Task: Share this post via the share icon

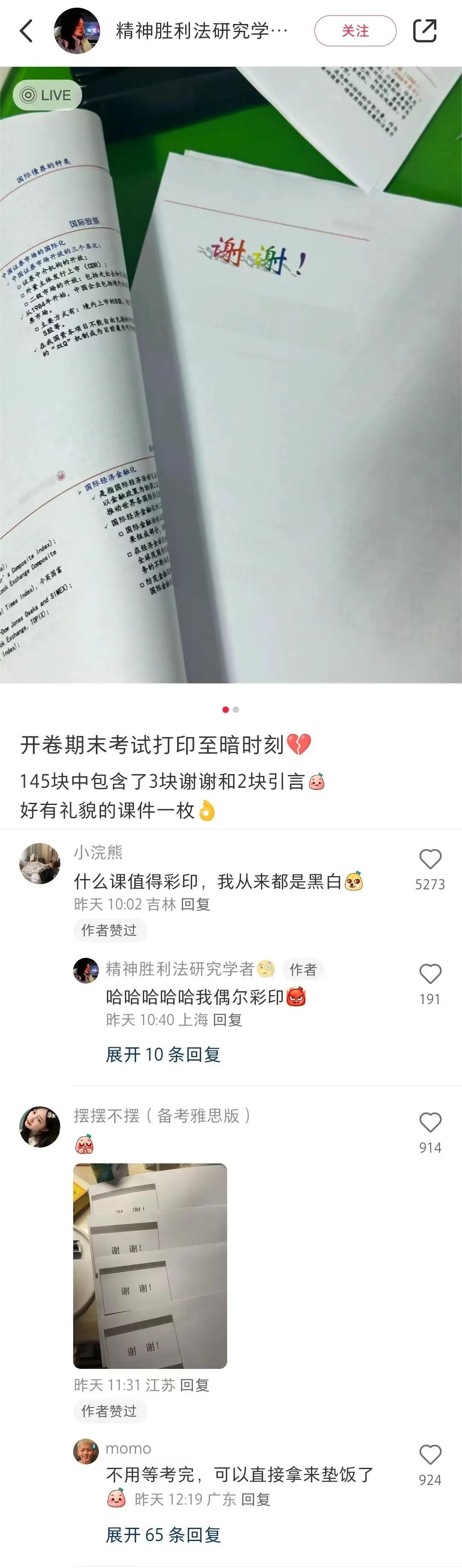Action: pyautogui.click(x=424, y=30)
